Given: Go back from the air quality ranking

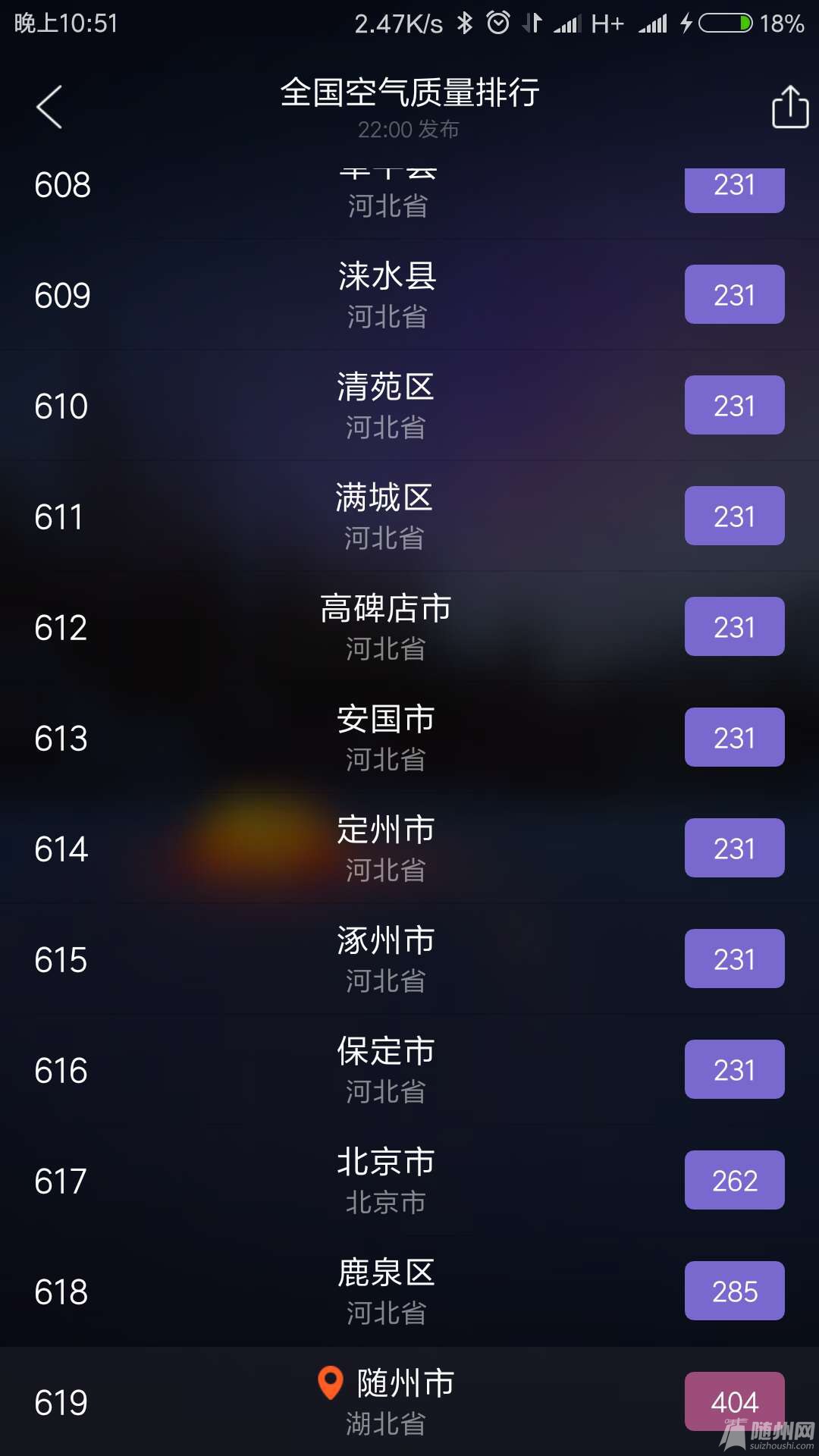Looking at the screenshot, I should pyautogui.click(x=49, y=107).
